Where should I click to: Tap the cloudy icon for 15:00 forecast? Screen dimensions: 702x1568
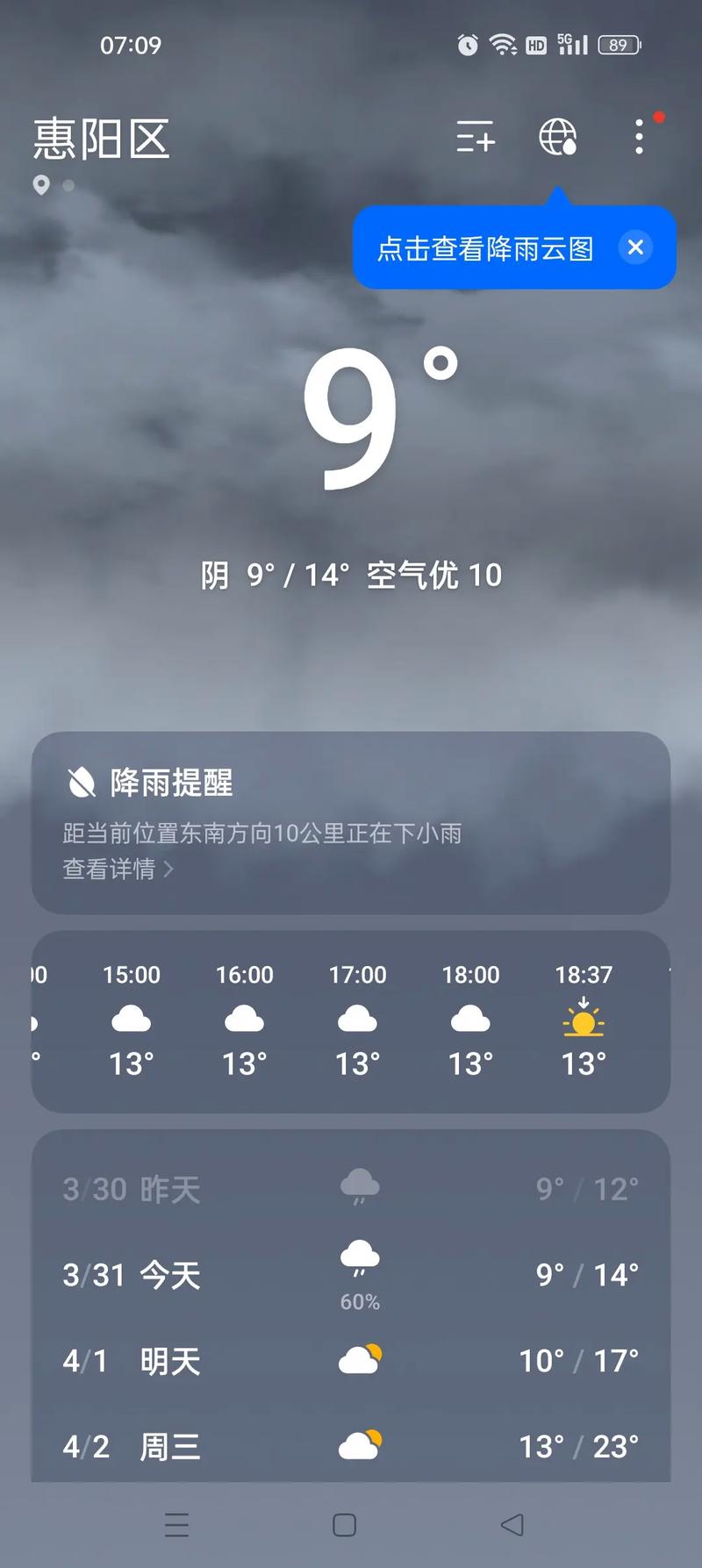click(x=132, y=1018)
